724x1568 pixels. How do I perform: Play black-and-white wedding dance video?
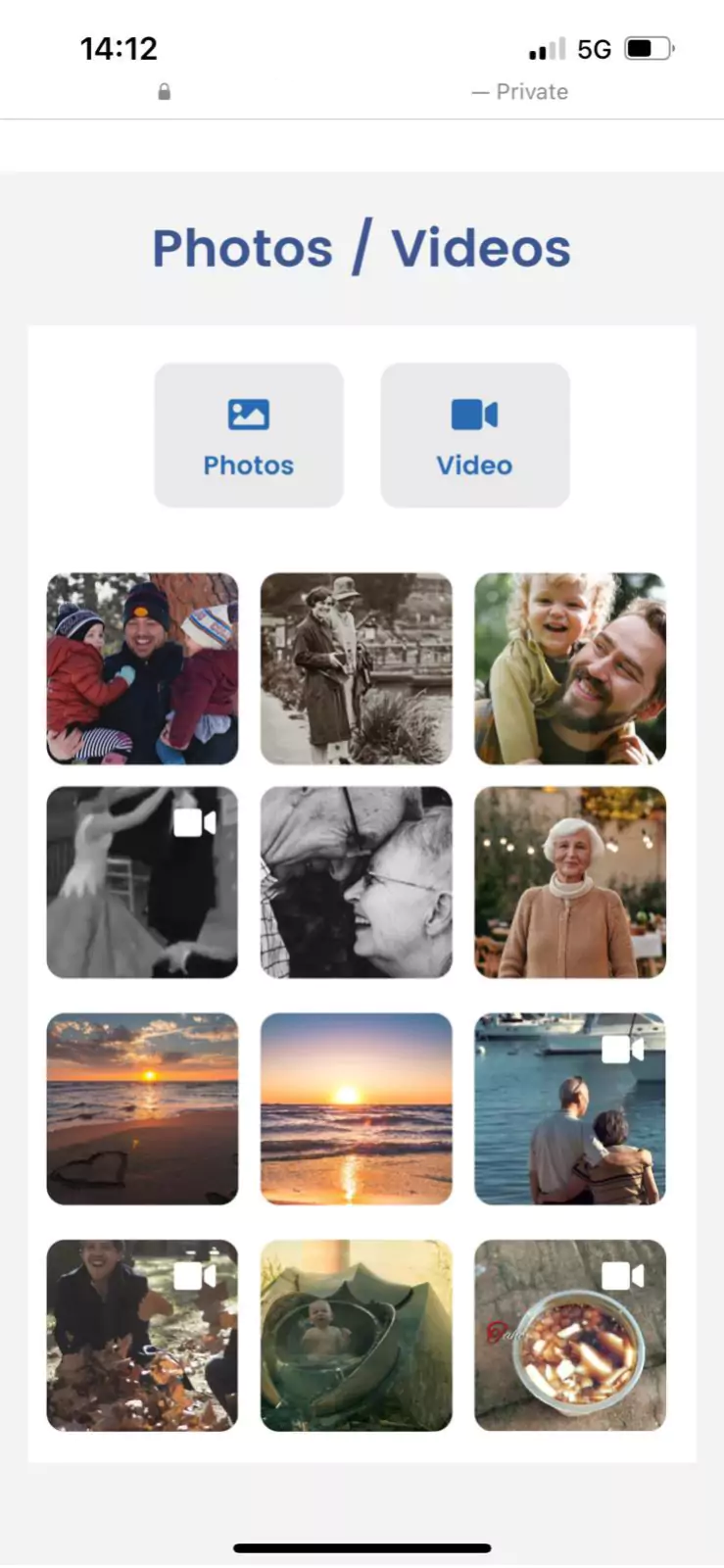[x=142, y=882]
